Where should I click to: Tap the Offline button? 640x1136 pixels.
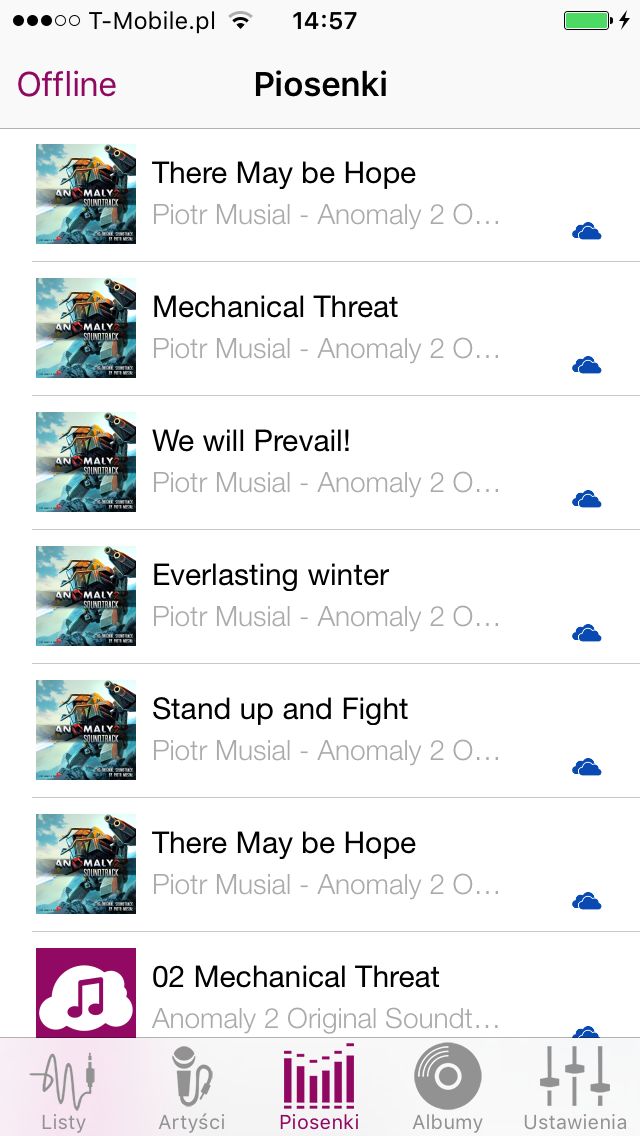[x=67, y=85]
